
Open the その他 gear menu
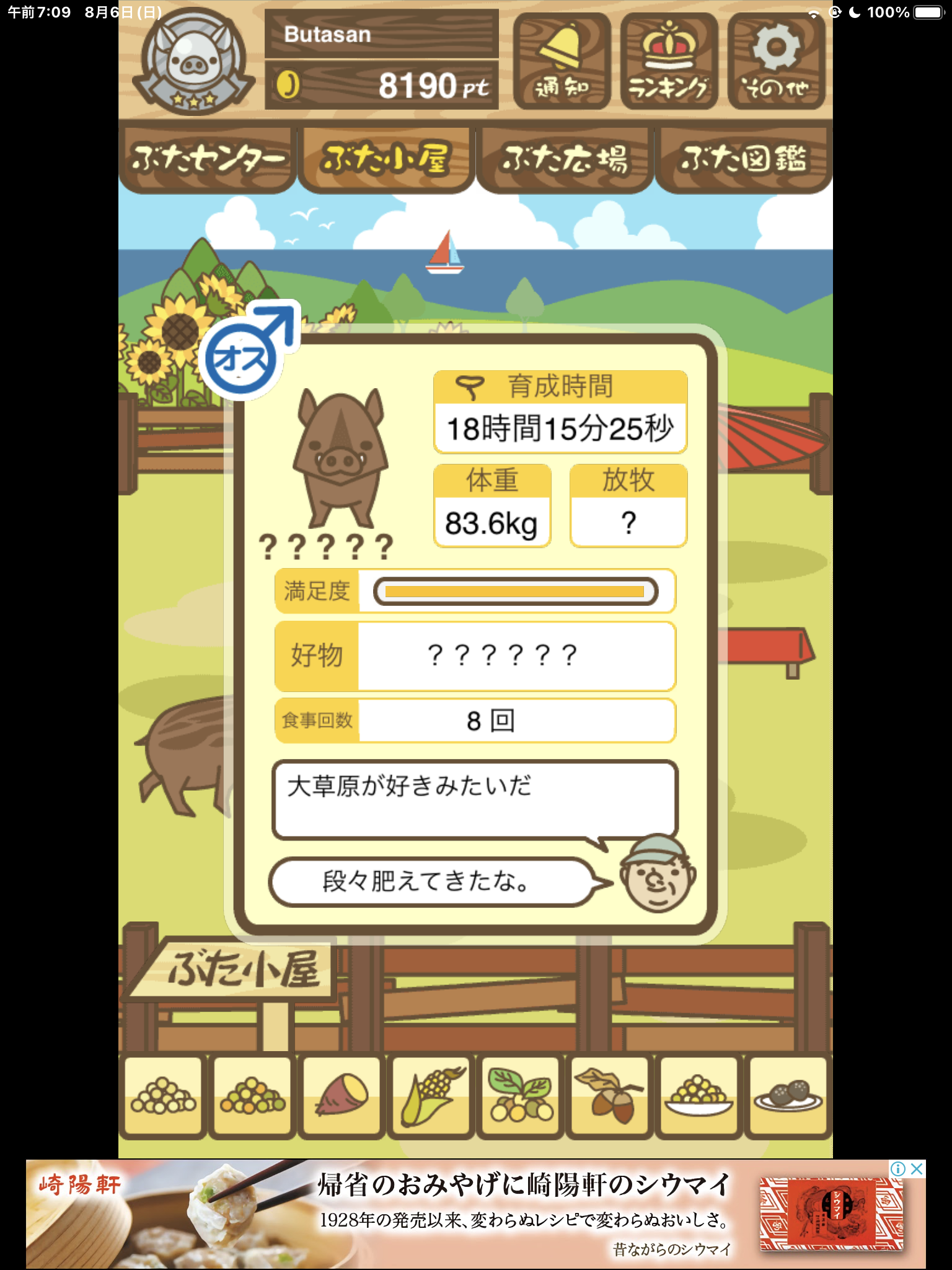pyautogui.click(x=776, y=61)
